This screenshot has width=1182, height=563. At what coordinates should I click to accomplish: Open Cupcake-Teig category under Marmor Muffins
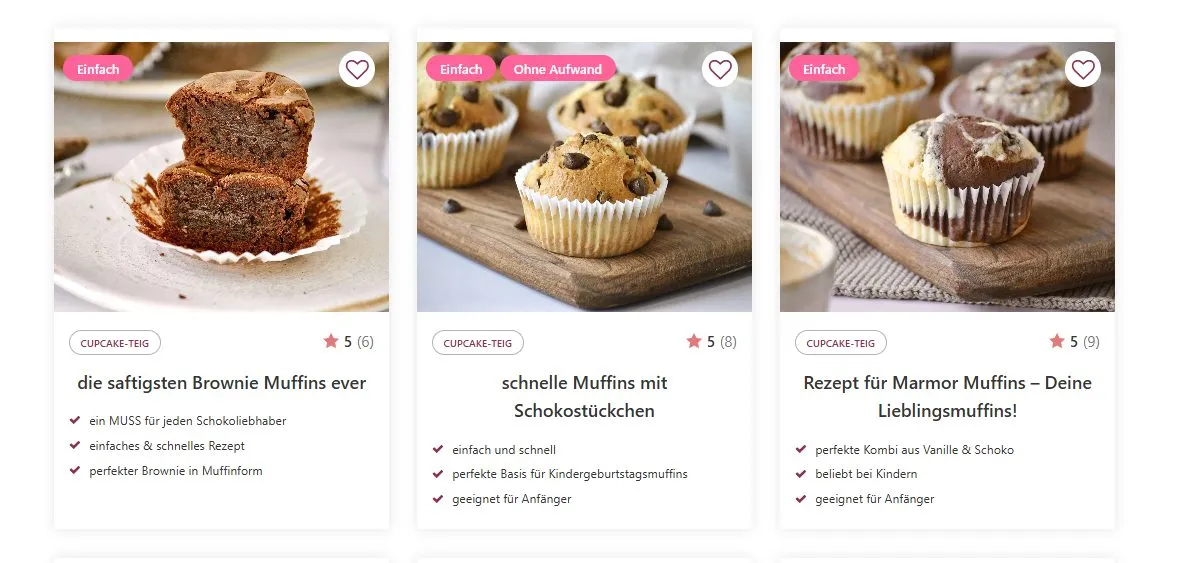pyautogui.click(x=841, y=343)
